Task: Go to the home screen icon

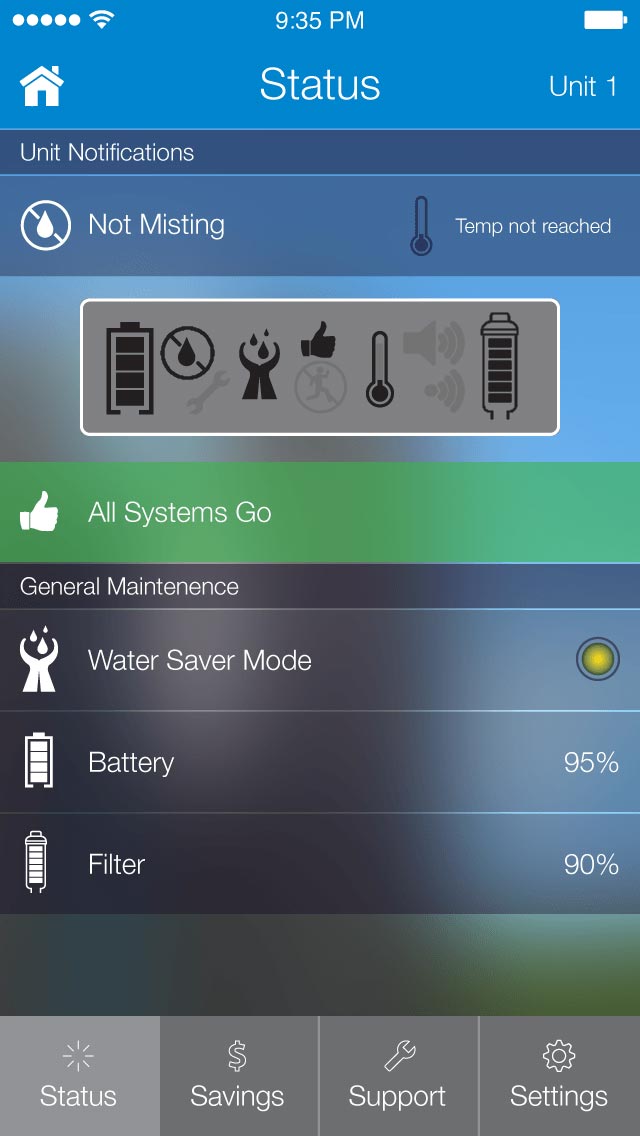Action: pos(41,86)
